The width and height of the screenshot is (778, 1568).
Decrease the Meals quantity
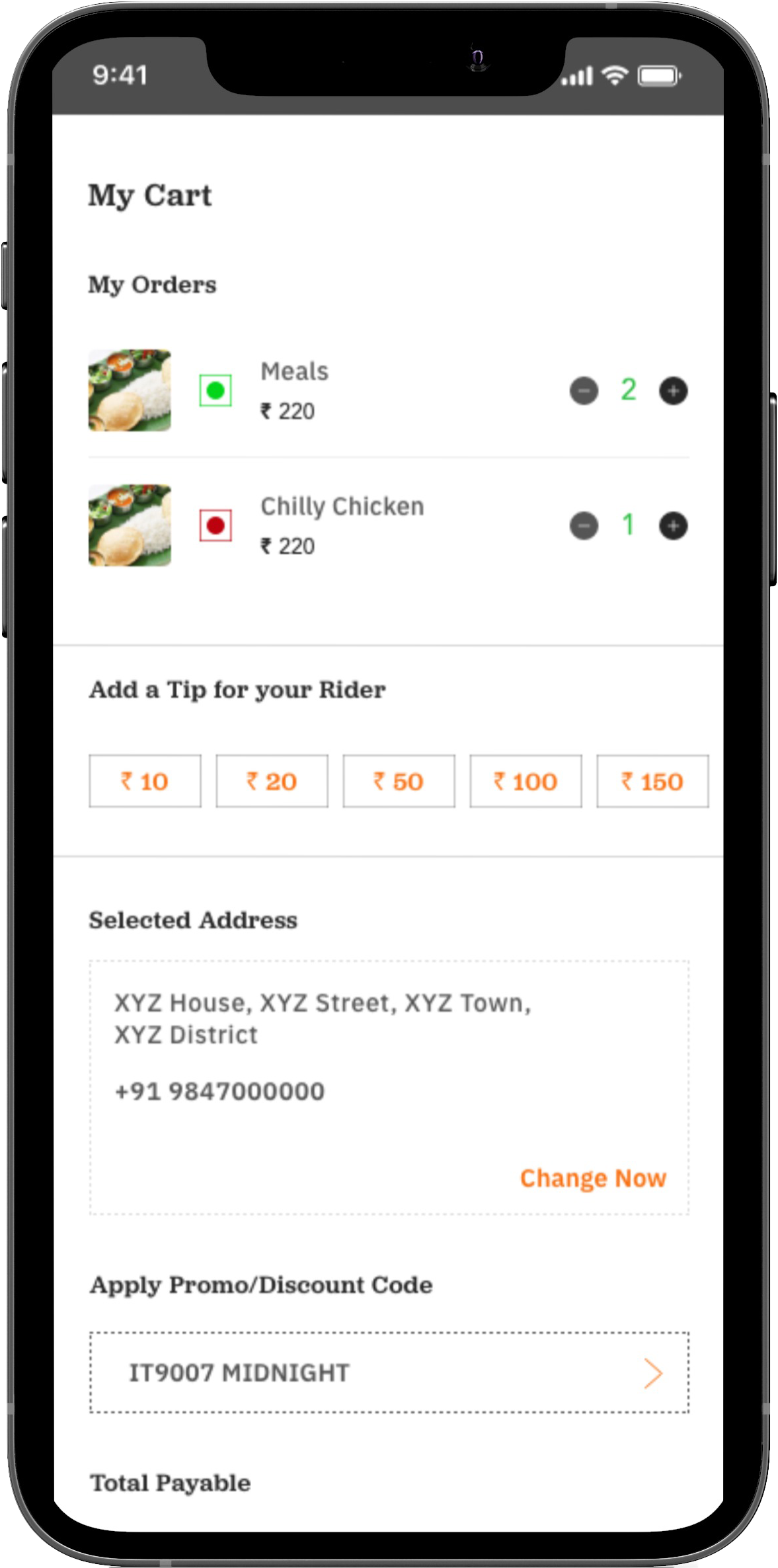pos(584,391)
